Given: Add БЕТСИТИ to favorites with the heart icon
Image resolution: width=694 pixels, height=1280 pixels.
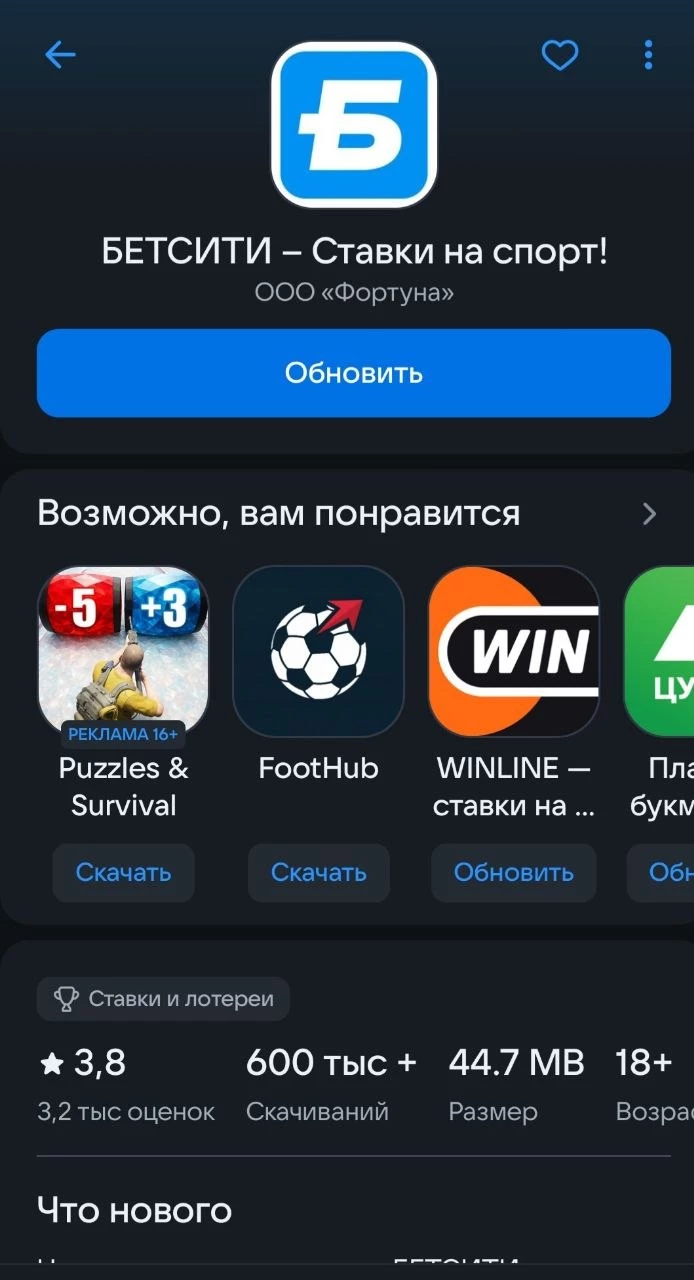Looking at the screenshot, I should [x=559, y=55].
